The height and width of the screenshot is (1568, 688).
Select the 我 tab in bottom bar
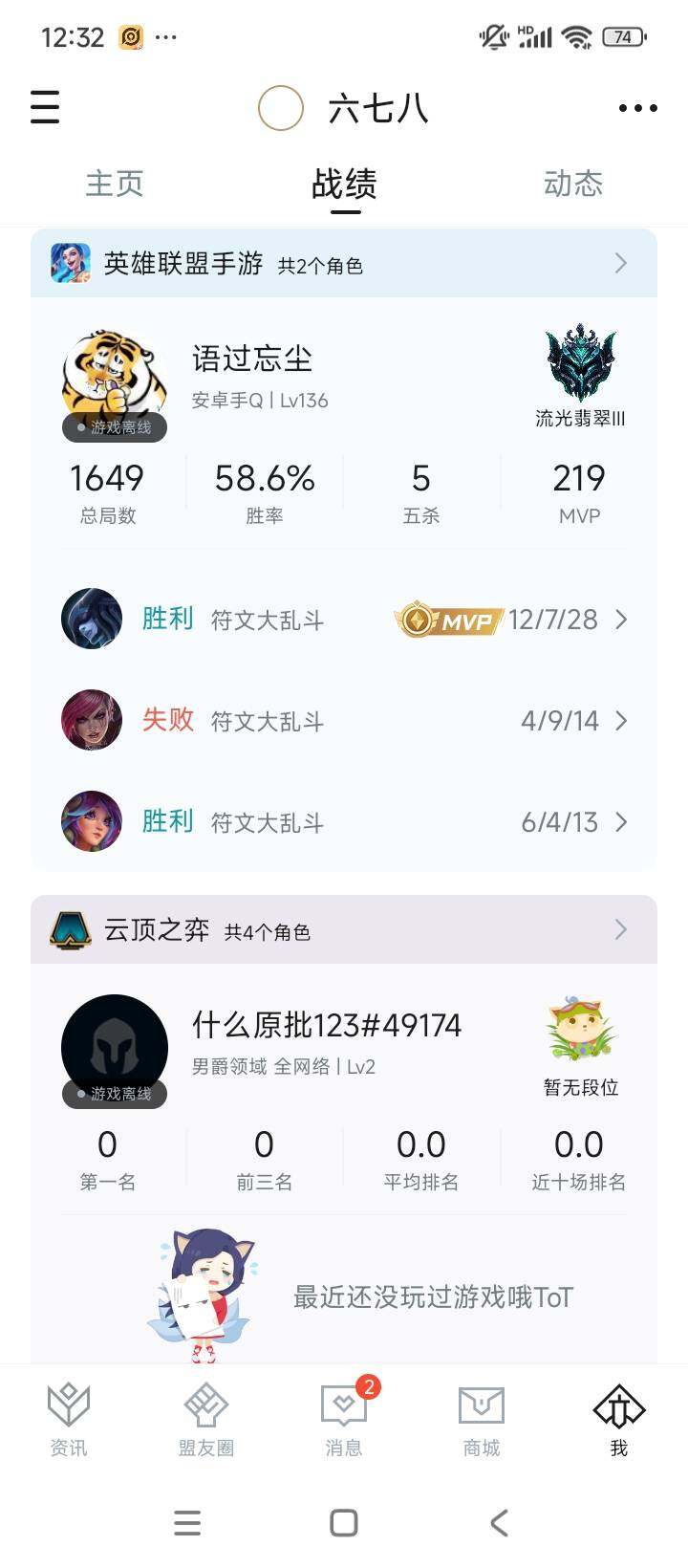[x=619, y=1420]
